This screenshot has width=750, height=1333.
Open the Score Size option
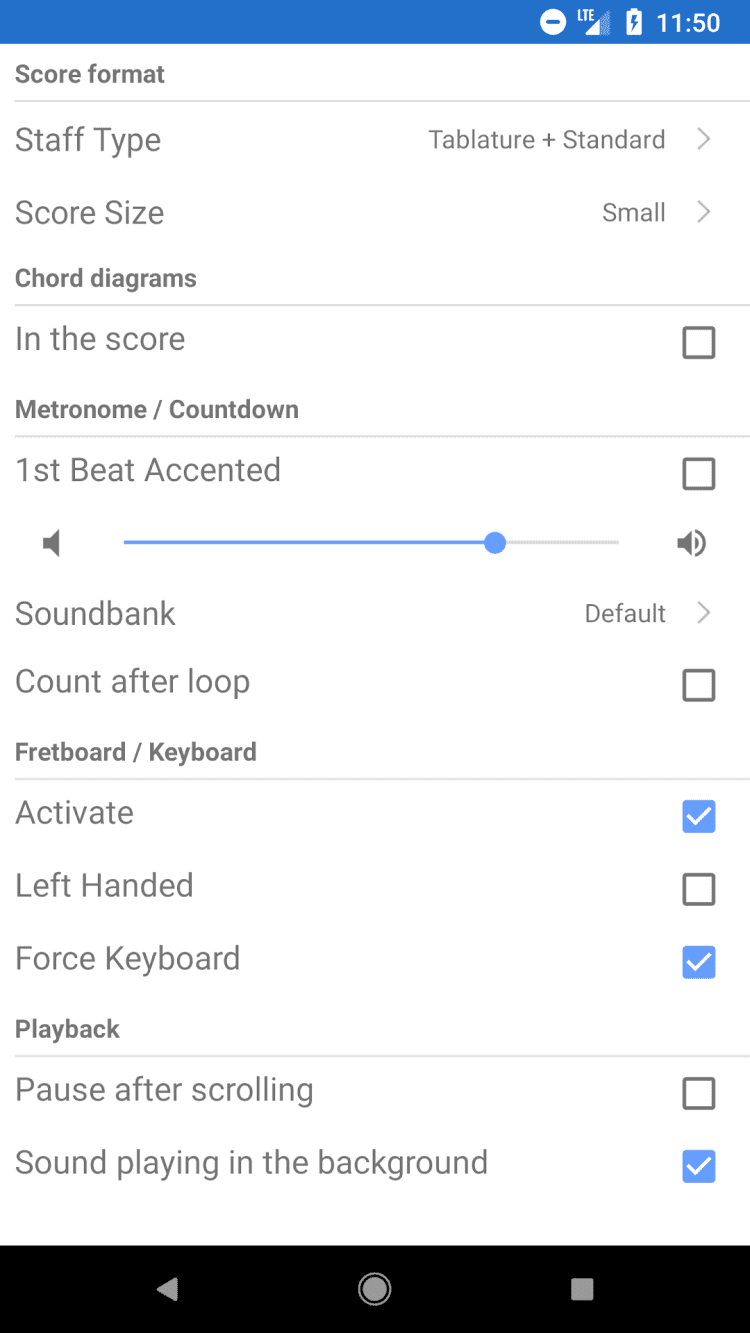pos(375,213)
